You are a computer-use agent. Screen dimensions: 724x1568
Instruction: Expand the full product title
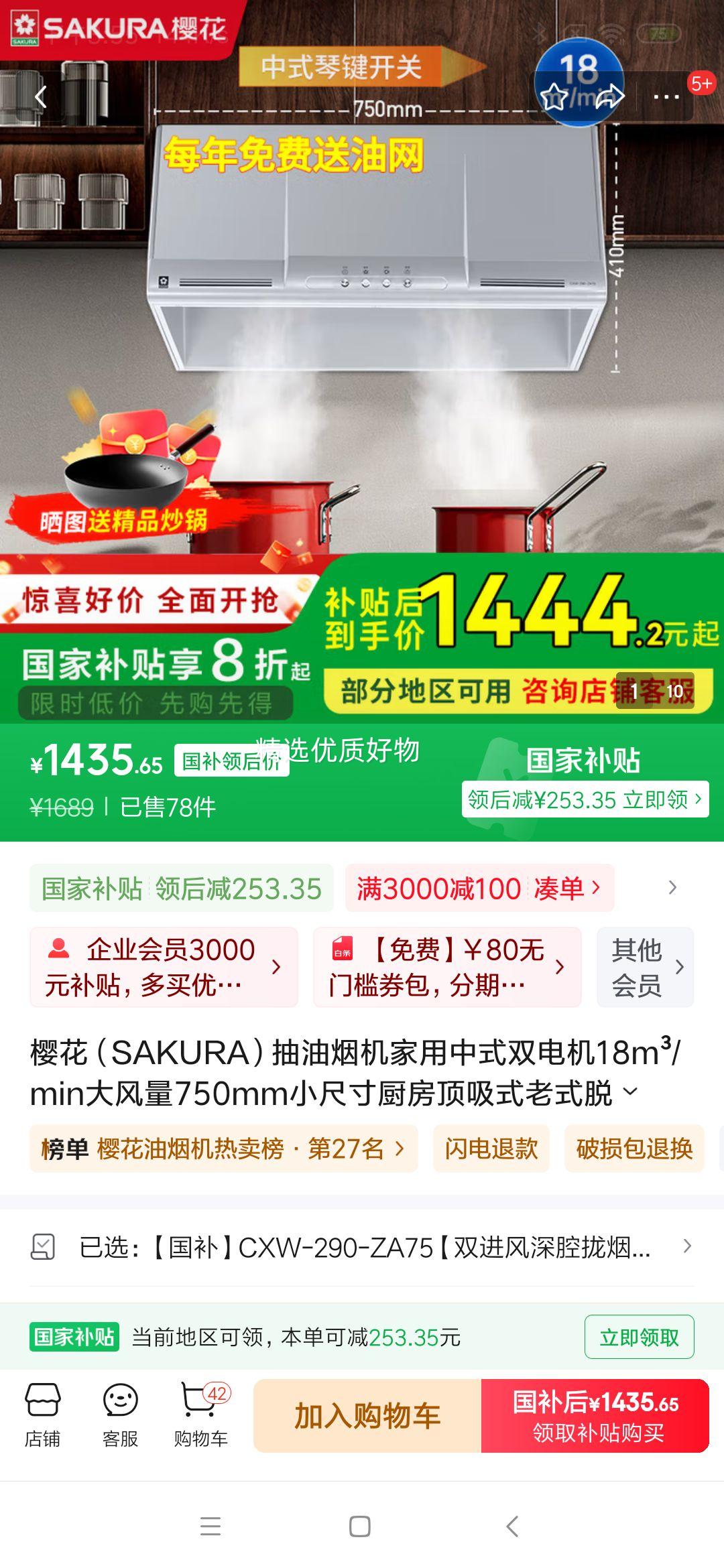[x=630, y=1092]
